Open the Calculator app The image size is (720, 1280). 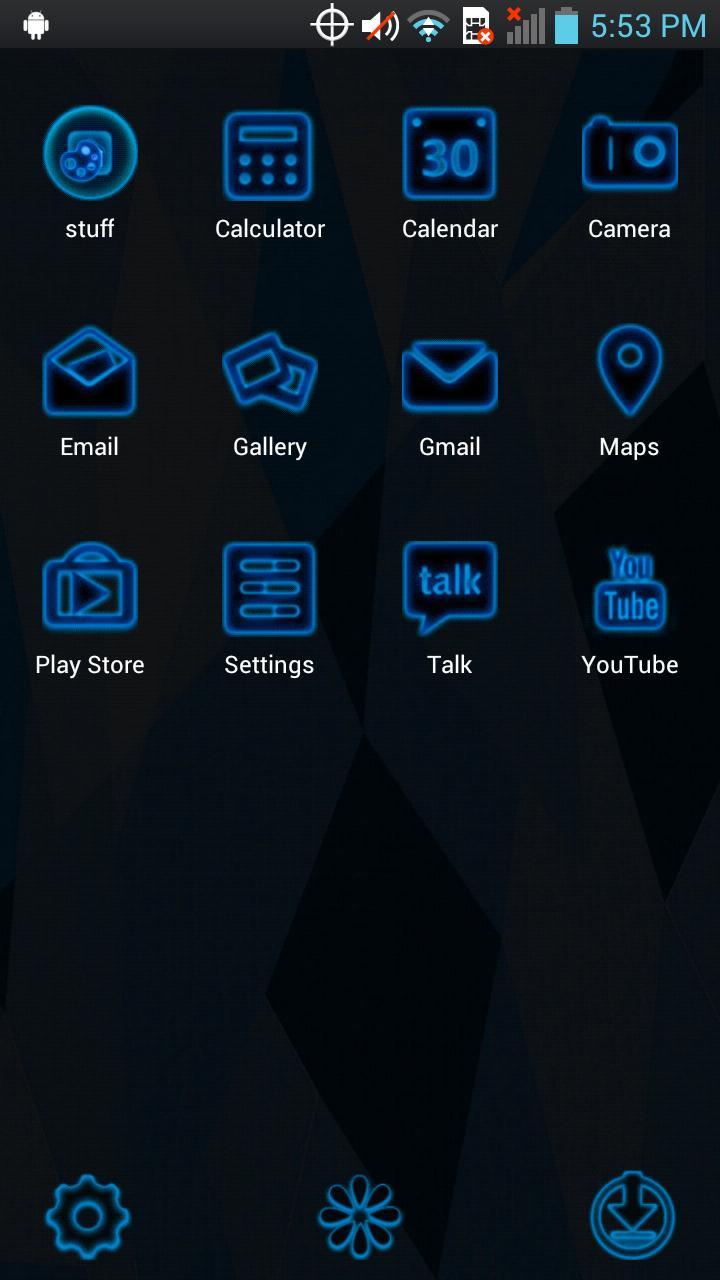(269, 153)
